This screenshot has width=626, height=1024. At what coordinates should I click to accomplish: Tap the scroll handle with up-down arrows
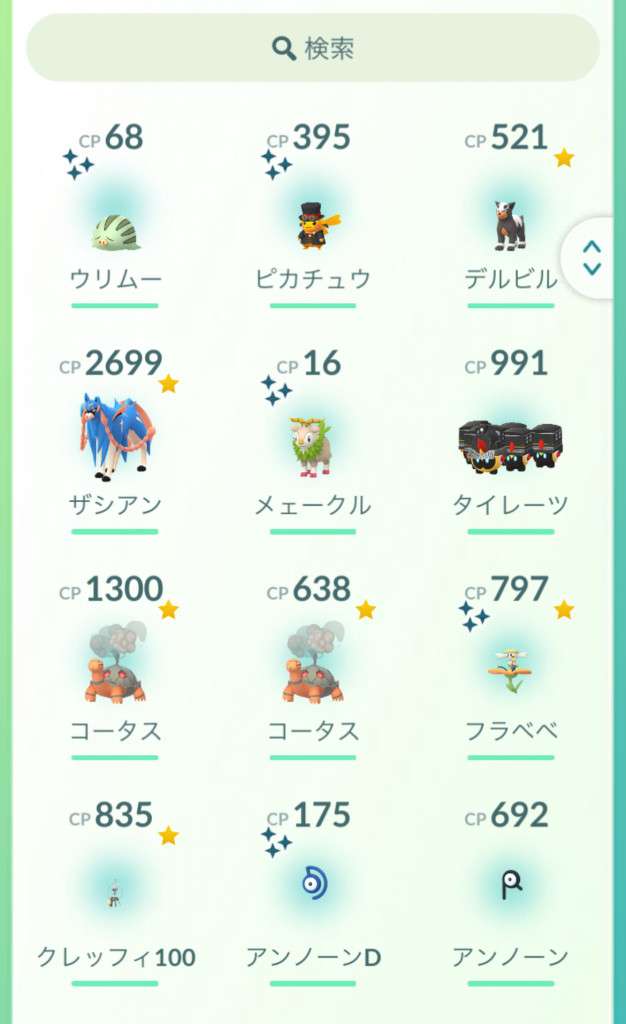tap(590, 258)
